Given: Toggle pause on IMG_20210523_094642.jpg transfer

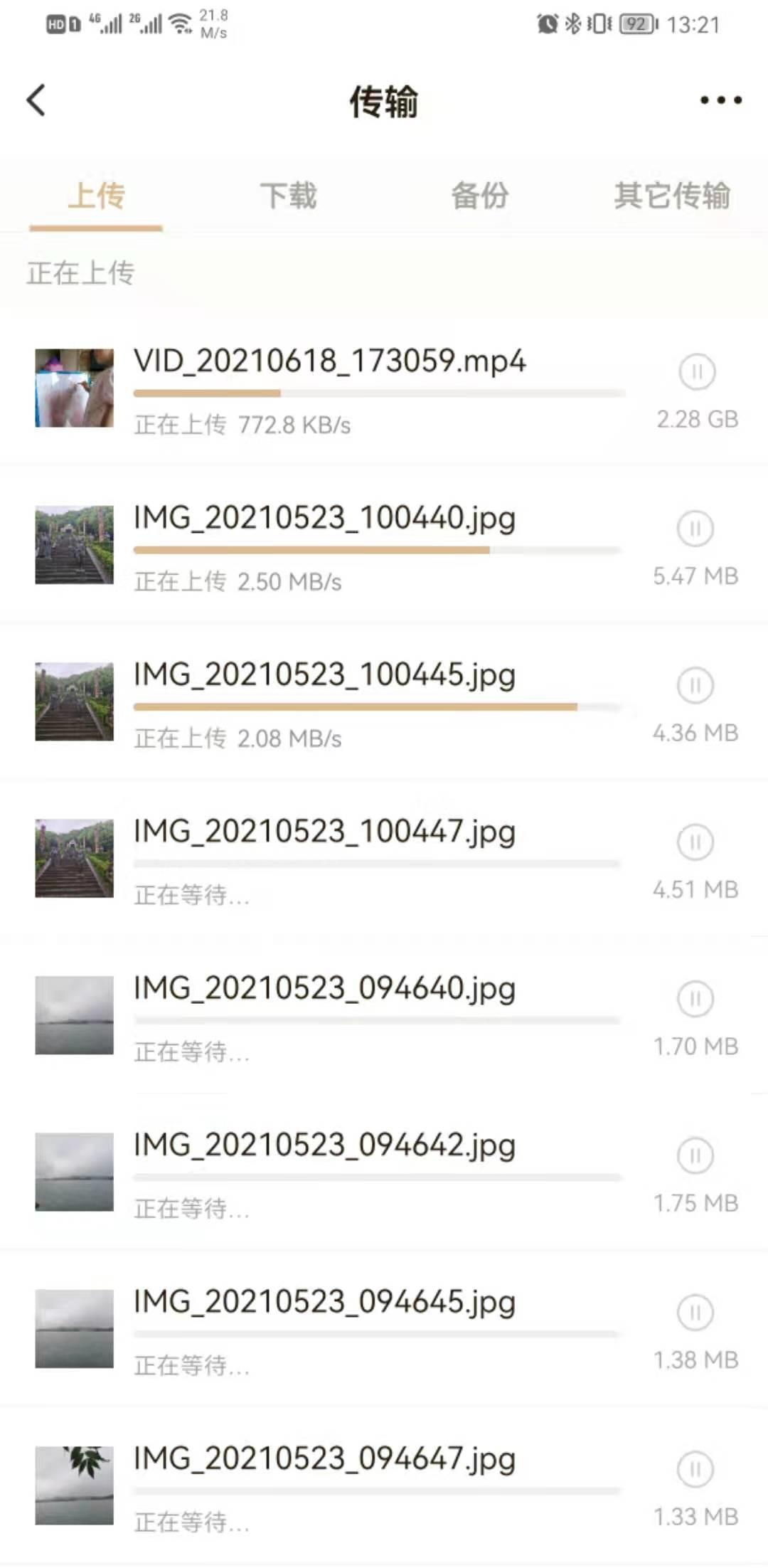Looking at the screenshot, I should tap(695, 1155).
